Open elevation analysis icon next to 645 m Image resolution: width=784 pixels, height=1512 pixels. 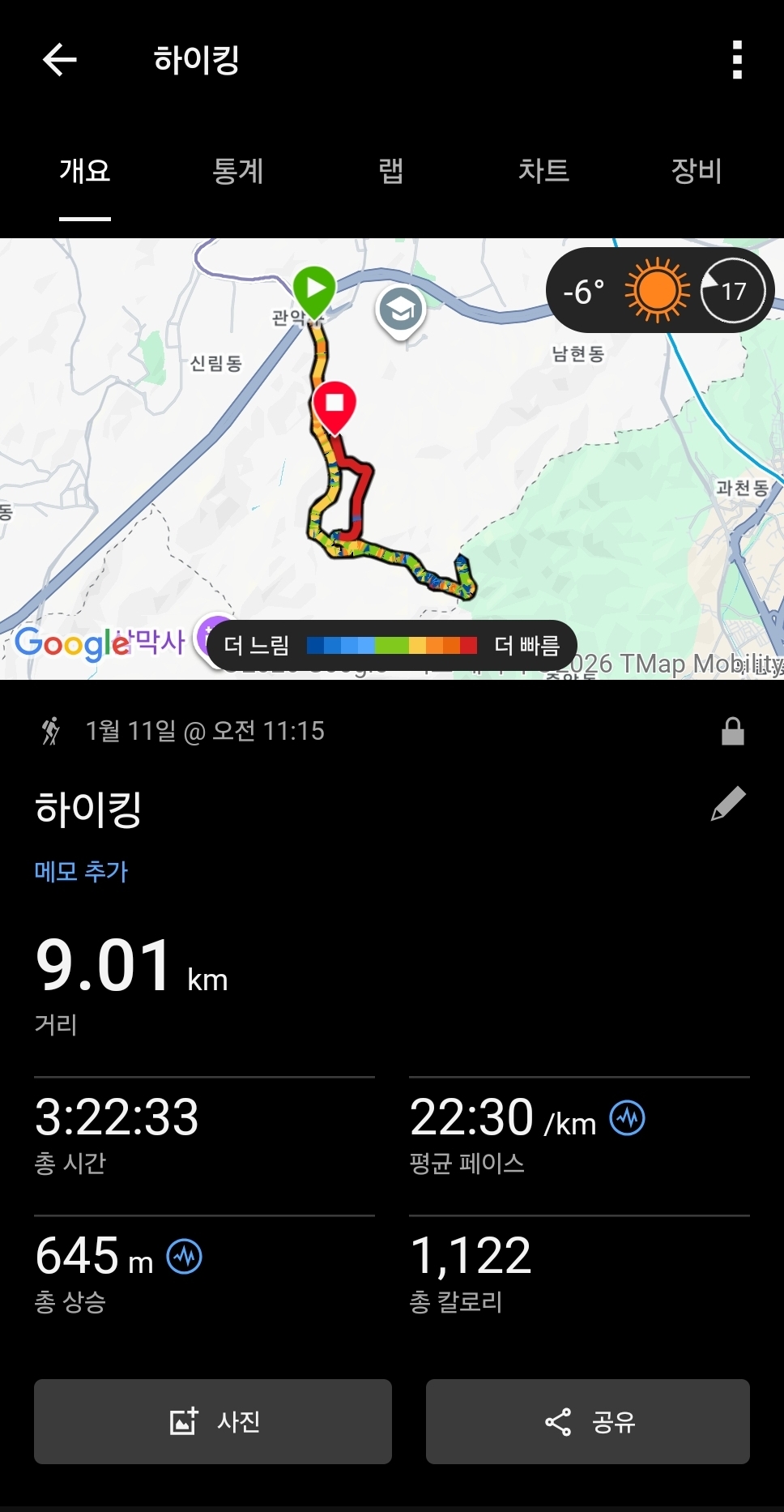pyautogui.click(x=183, y=1257)
